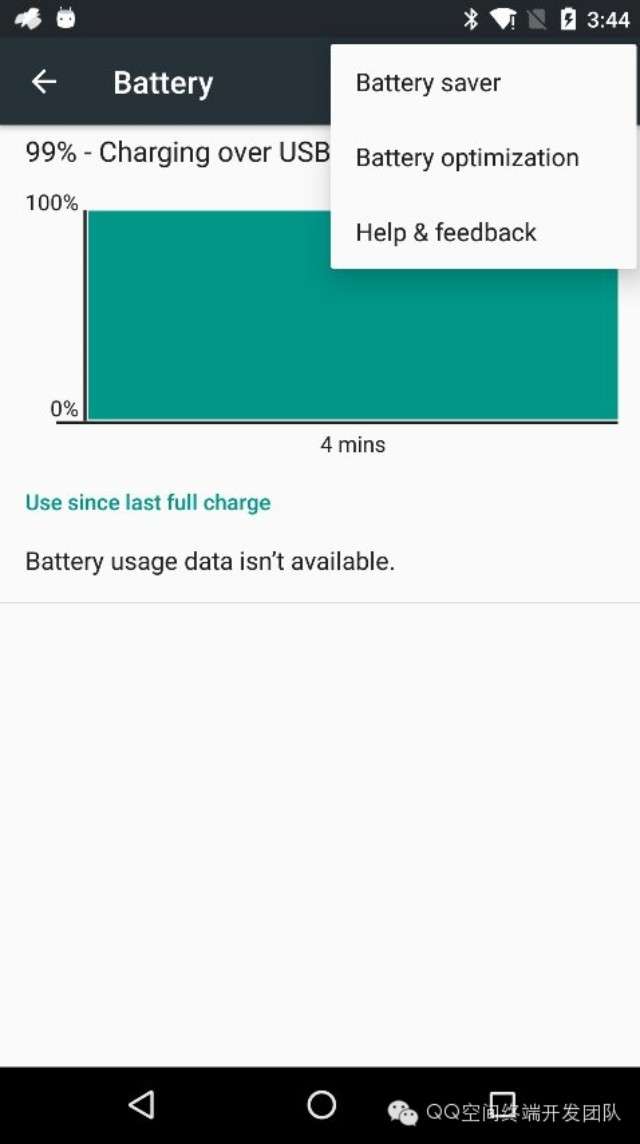Image resolution: width=640 pixels, height=1144 pixels.
Task: Tap the system home button
Action: tap(321, 1105)
